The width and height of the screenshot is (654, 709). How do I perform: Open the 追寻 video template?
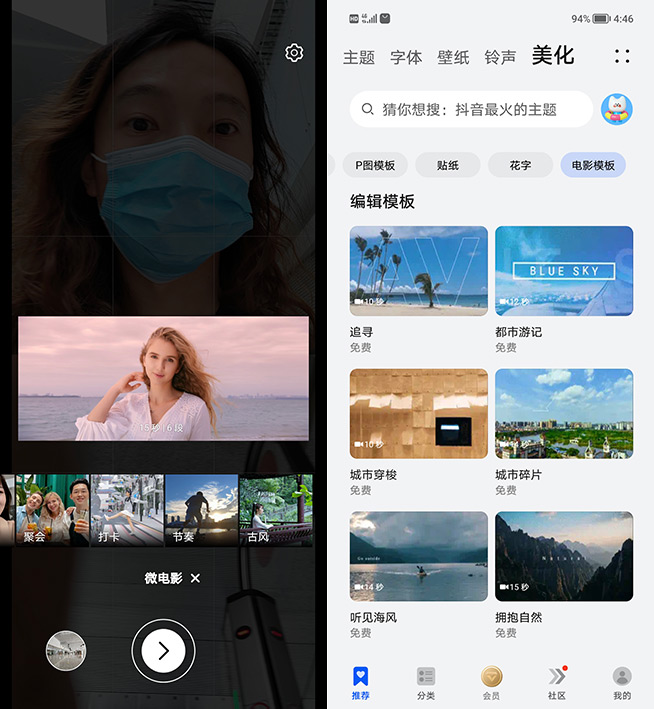click(x=418, y=271)
